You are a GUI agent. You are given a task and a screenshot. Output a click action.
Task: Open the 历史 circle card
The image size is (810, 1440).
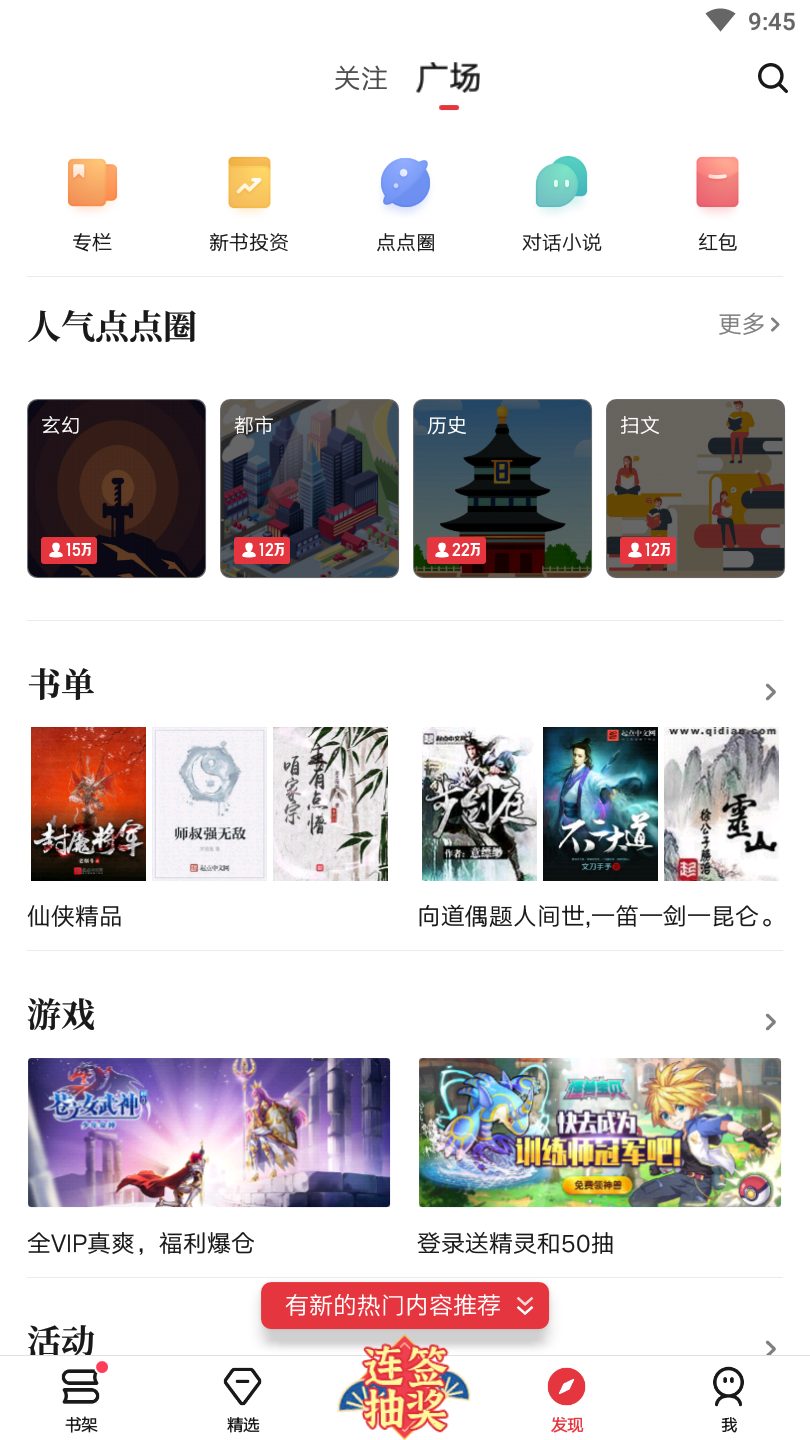[502, 488]
